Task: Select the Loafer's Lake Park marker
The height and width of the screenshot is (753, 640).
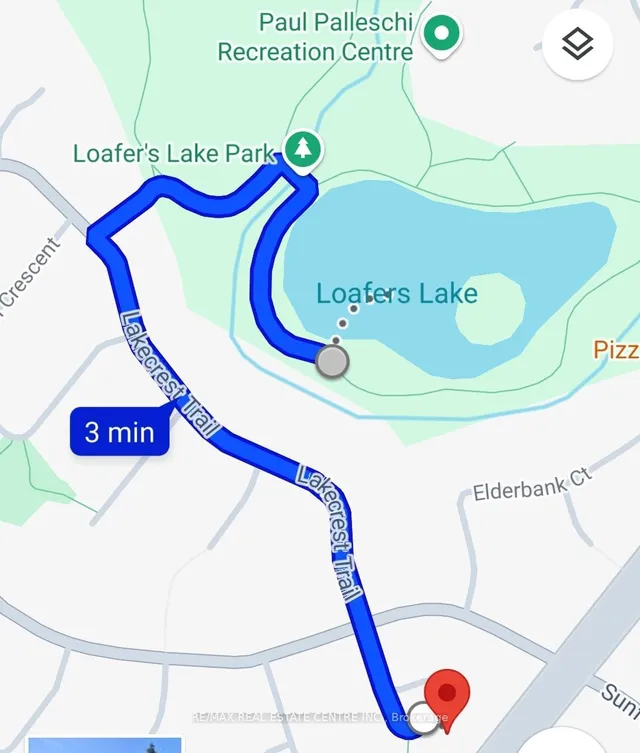Action: click(301, 150)
